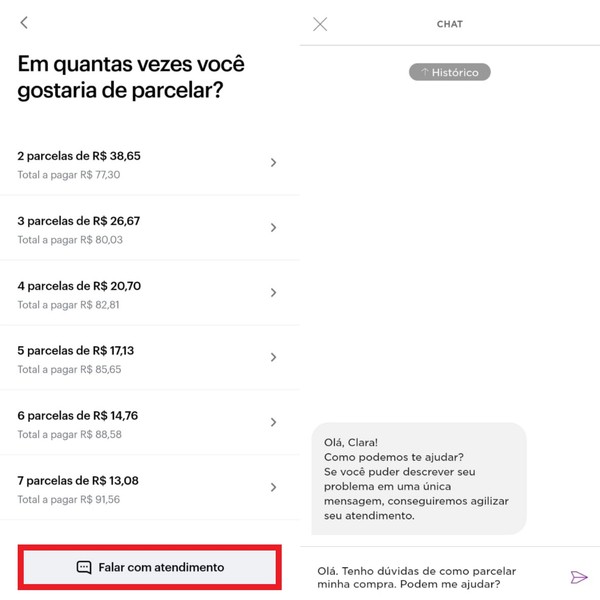Send the typed chat message
The height and width of the screenshot is (600, 600).
[x=579, y=577]
